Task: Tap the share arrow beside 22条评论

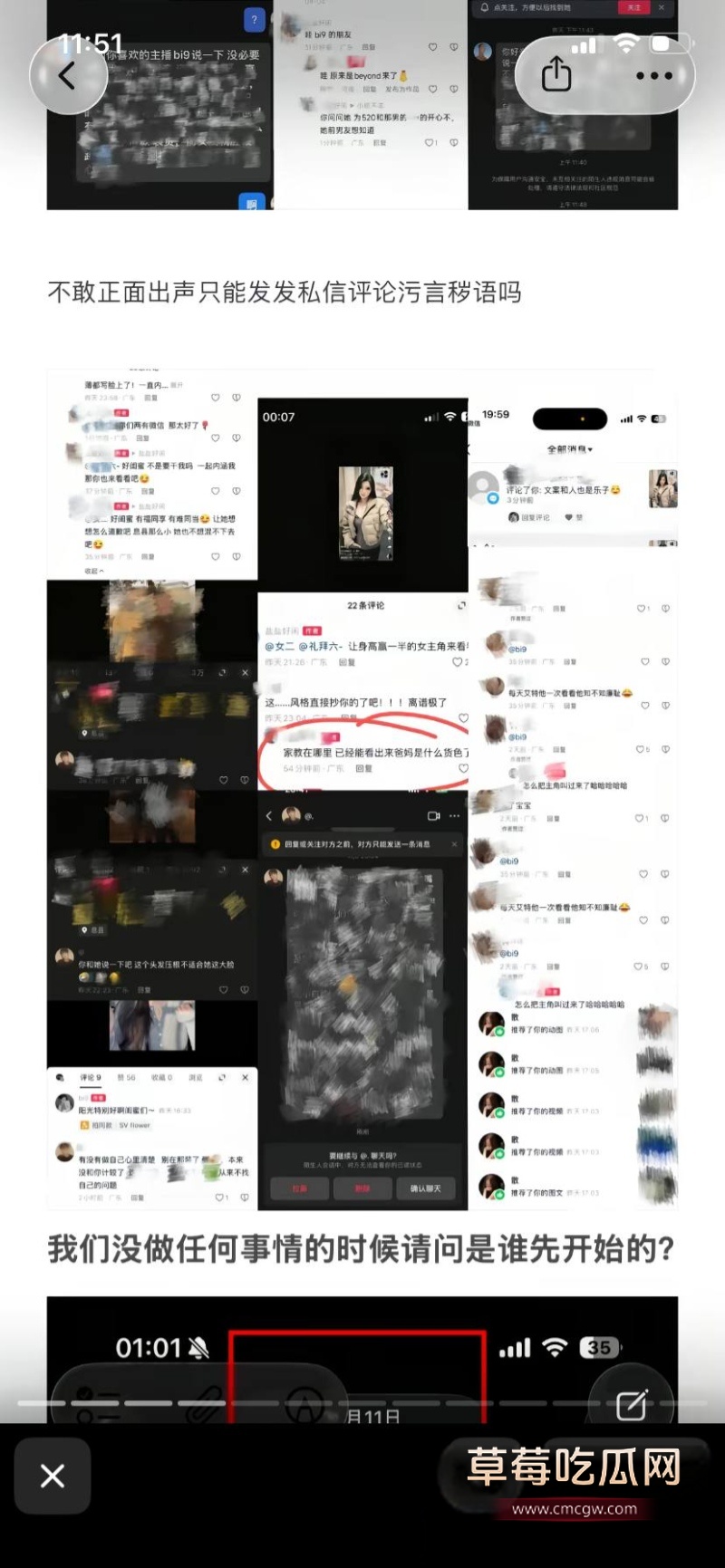Action: 462,604
